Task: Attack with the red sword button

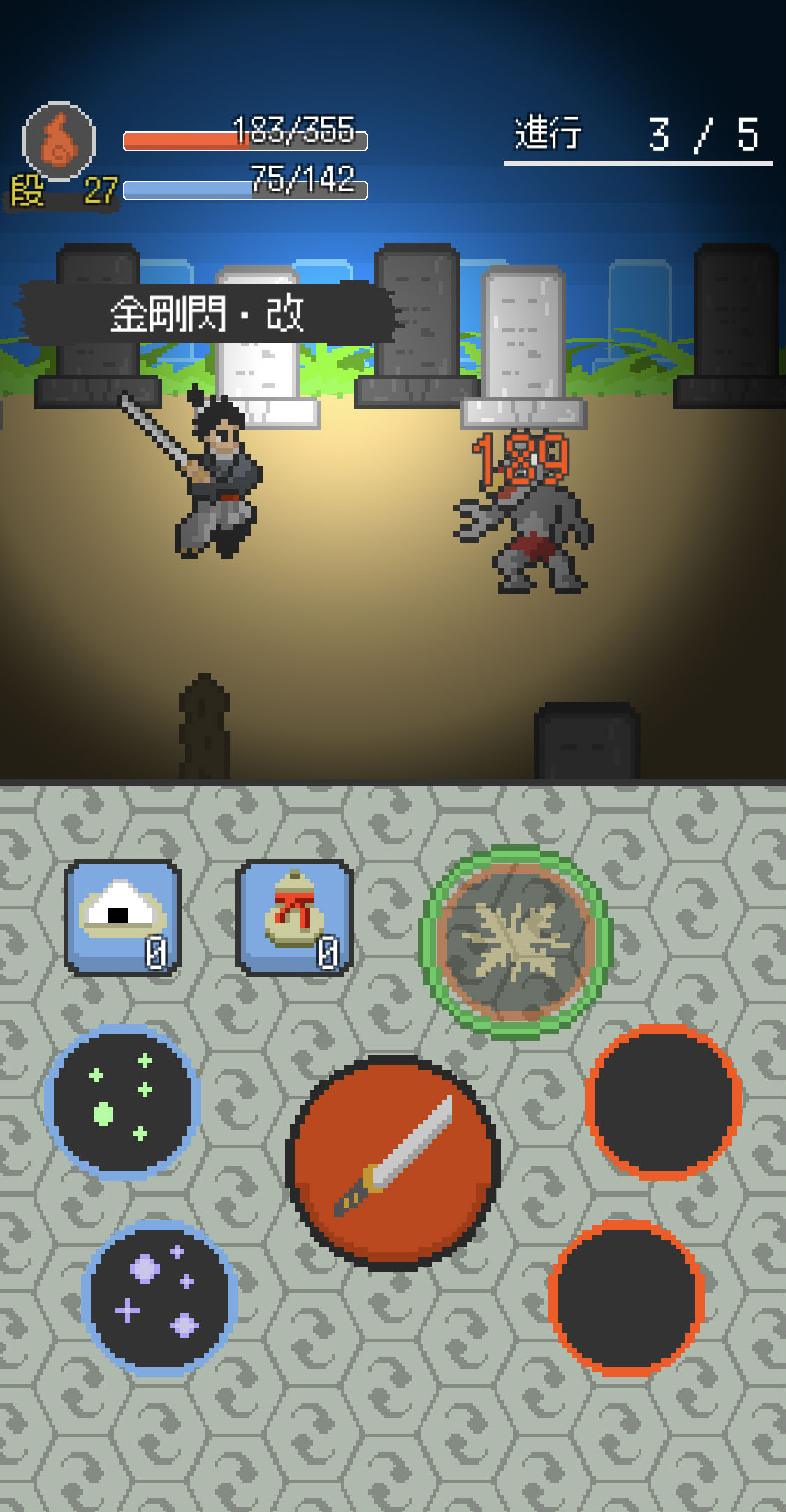Action: coord(393,1162)
